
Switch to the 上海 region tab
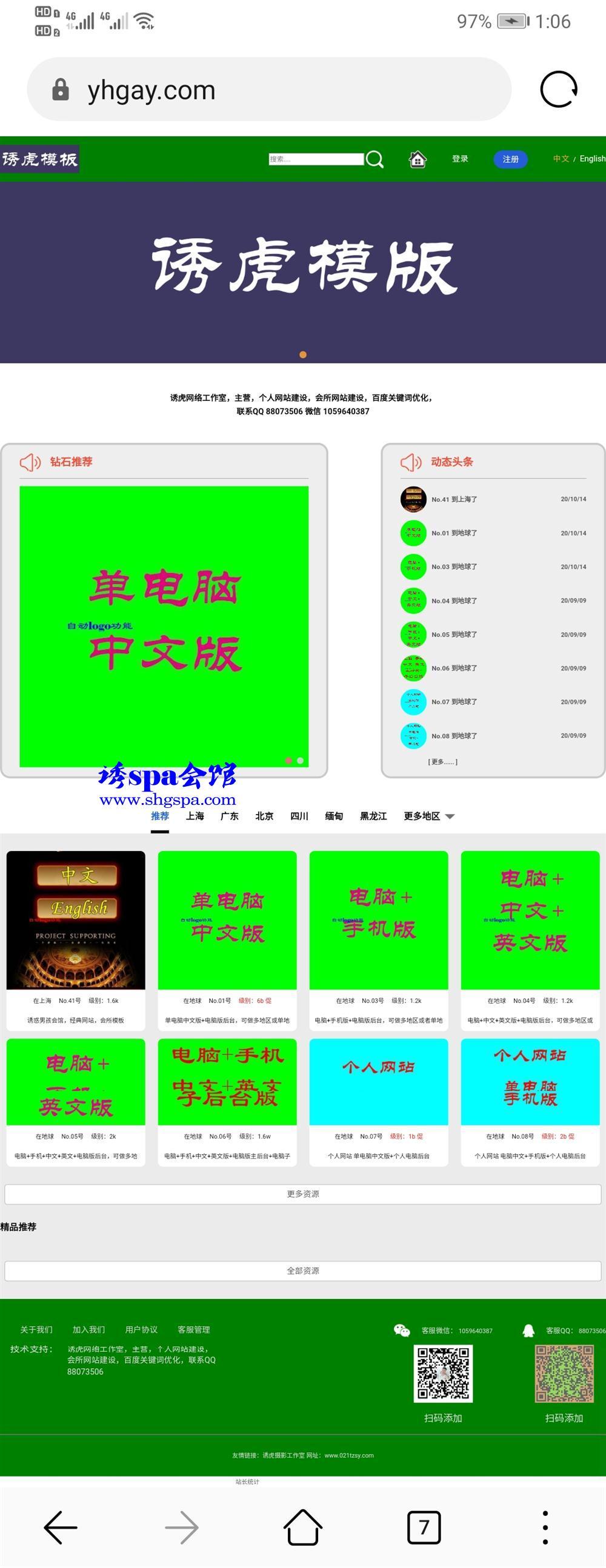pos(195,816)
